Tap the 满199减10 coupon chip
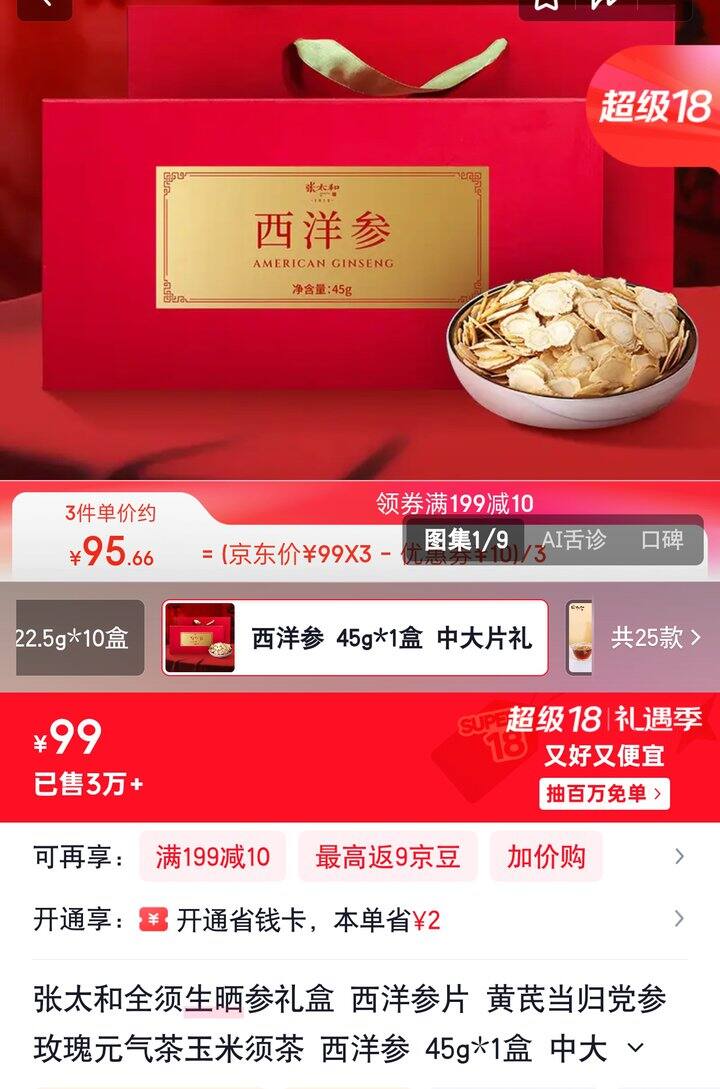720x1089 pixels. [x=212, y=856]
